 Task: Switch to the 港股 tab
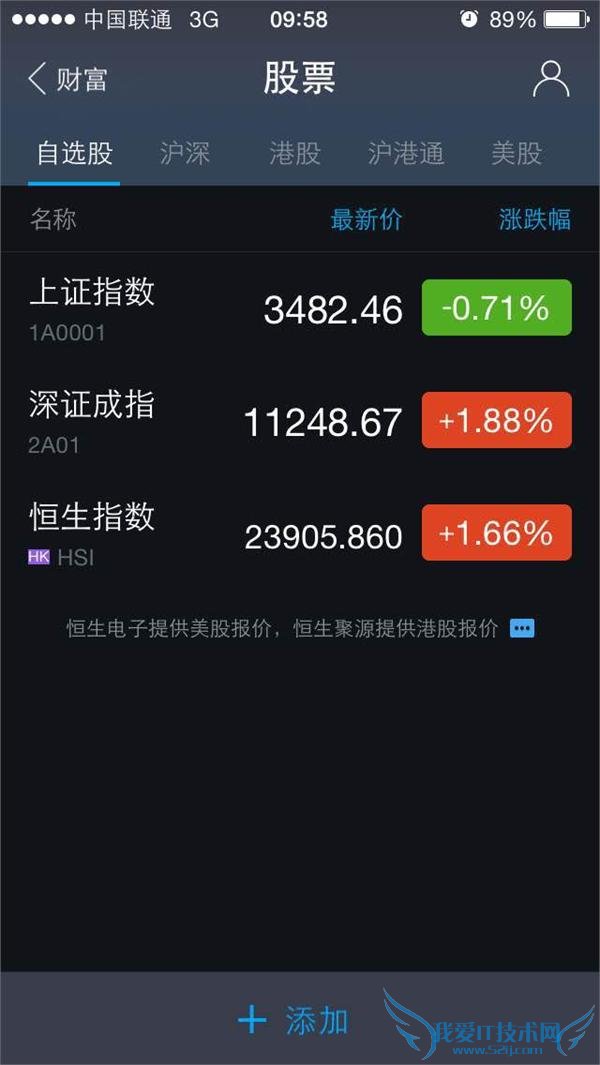[x=295, y=154]
